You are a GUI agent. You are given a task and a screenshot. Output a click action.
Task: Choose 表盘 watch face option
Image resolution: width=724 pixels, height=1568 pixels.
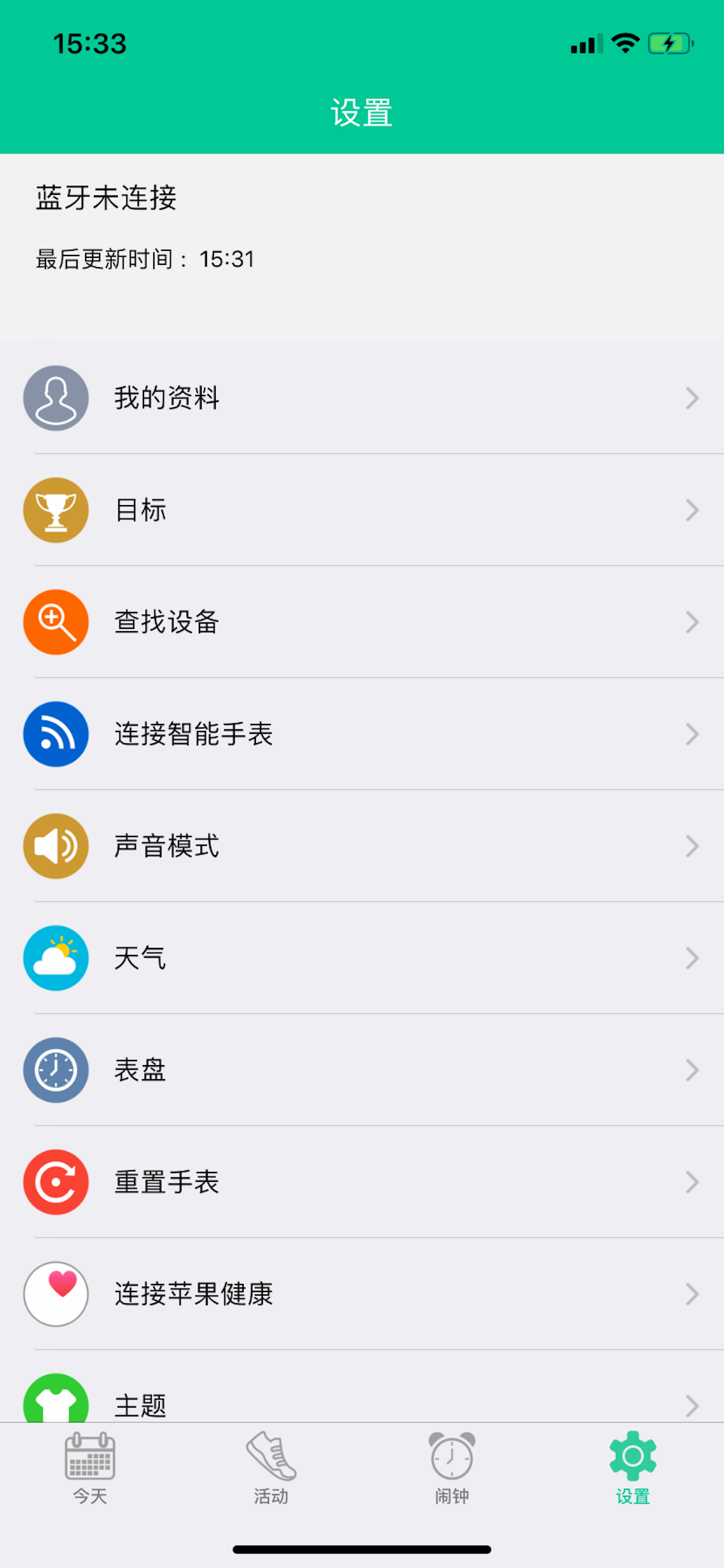coord(362,1070)
